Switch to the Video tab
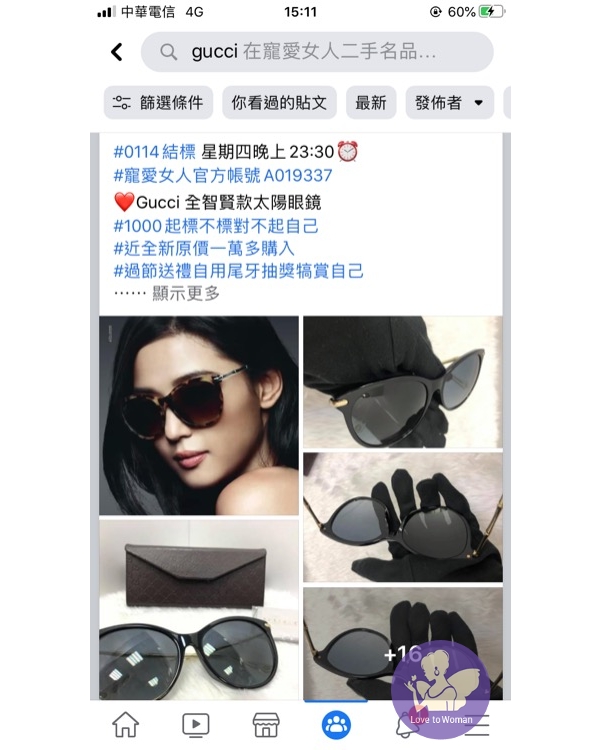Image resolution: width=600 pixels, height=750 pixels. point(195,725)
